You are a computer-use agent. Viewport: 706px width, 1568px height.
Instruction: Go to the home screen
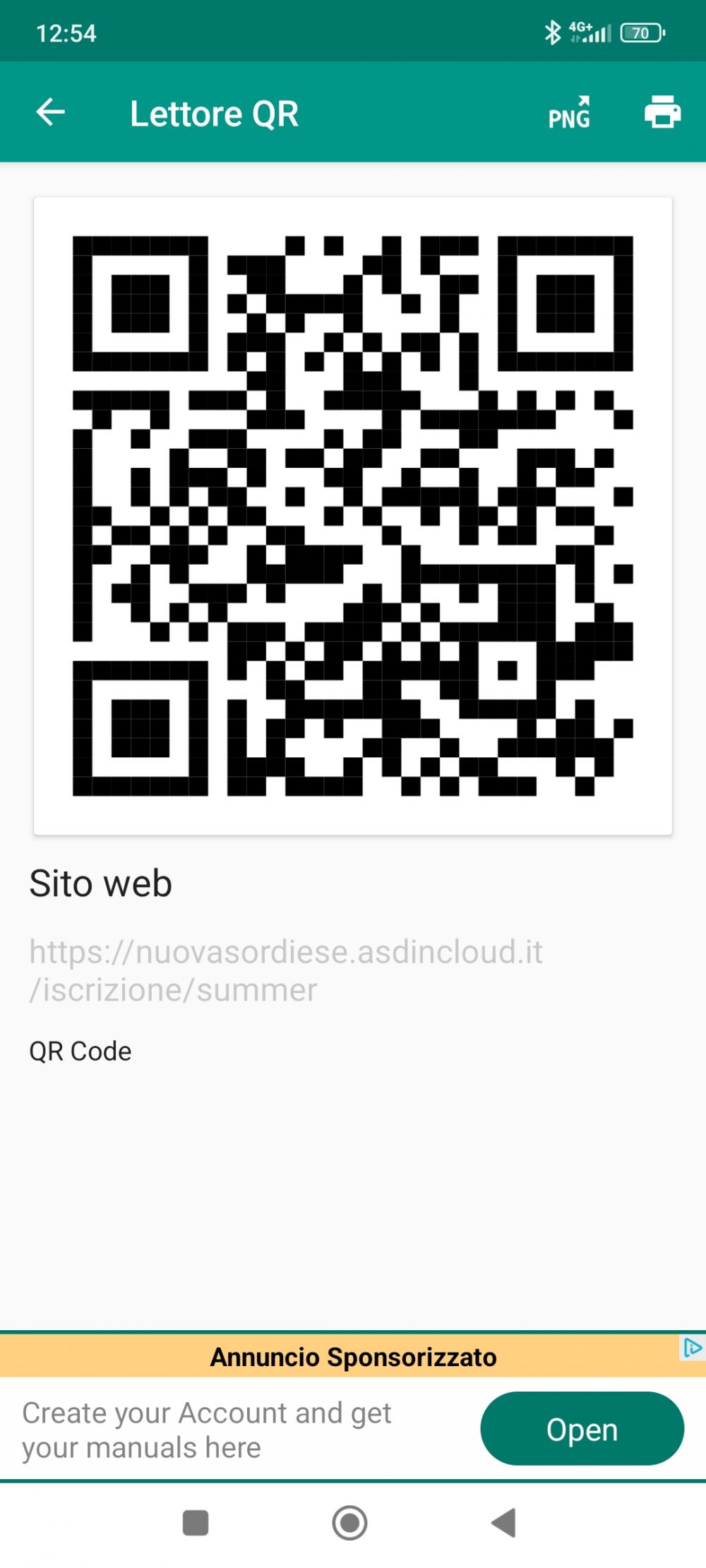(x=349, y=1523)
